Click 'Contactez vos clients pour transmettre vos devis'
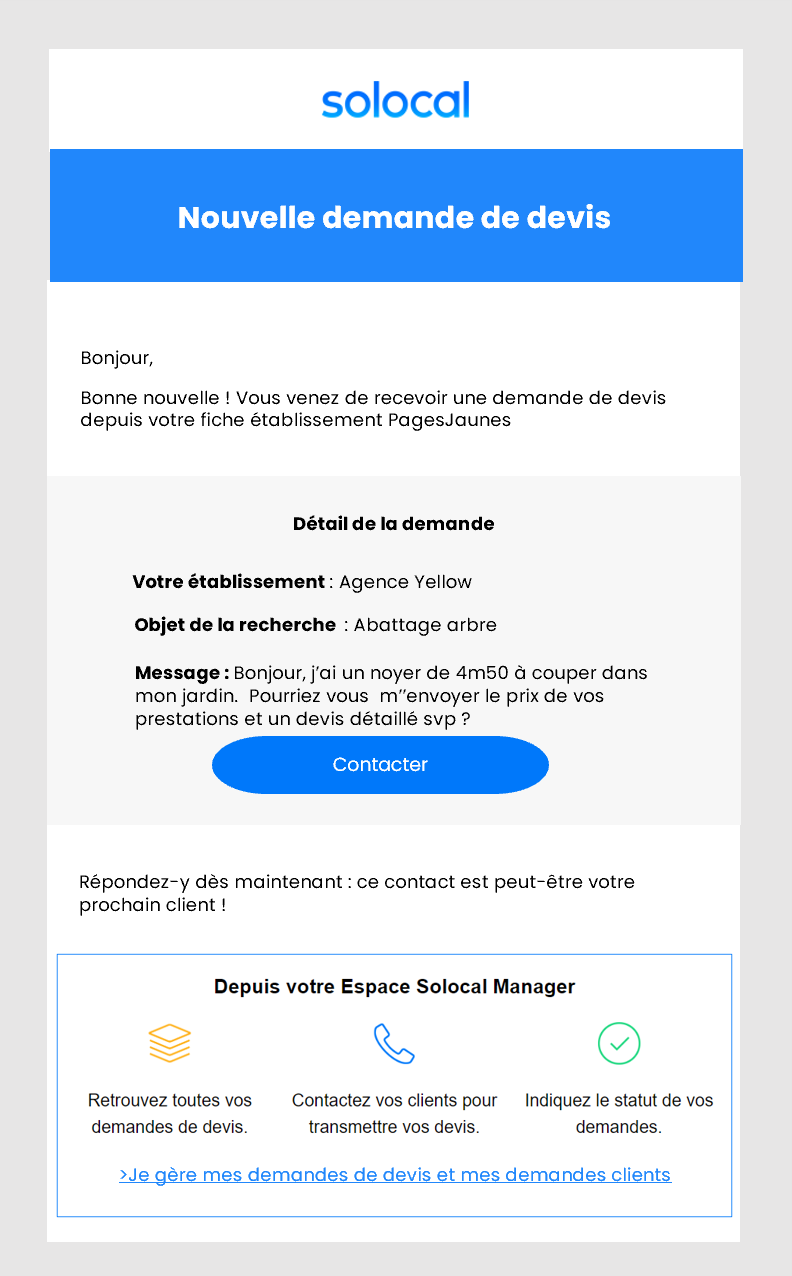The image size is (792, 1276). point(394,1113)
